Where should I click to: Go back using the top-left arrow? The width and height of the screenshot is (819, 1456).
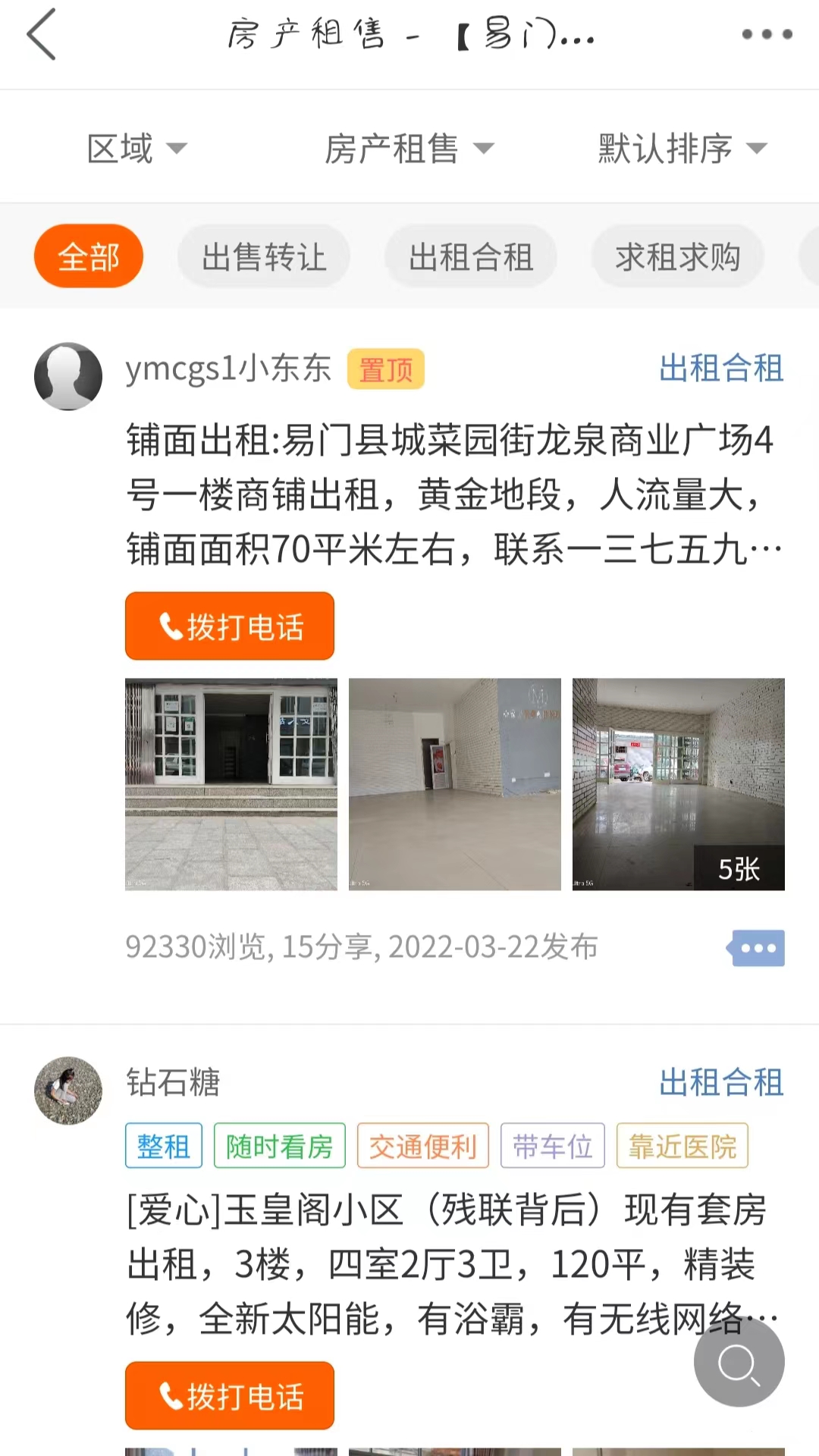tap(42, 34)
